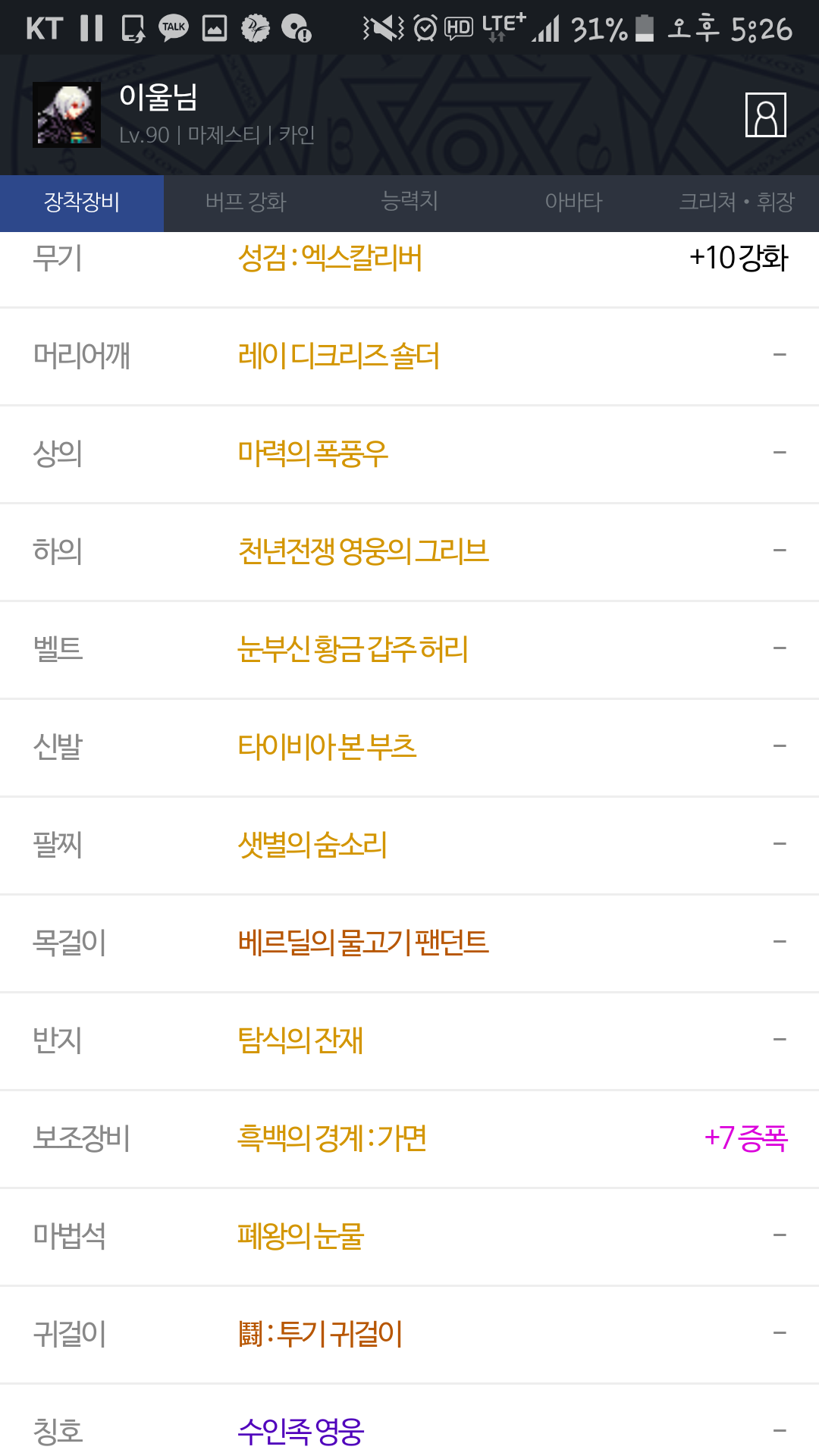Tap 이울님 character avatar
The height and width of the screenshot is (1456, 819).
coord(67,115)
